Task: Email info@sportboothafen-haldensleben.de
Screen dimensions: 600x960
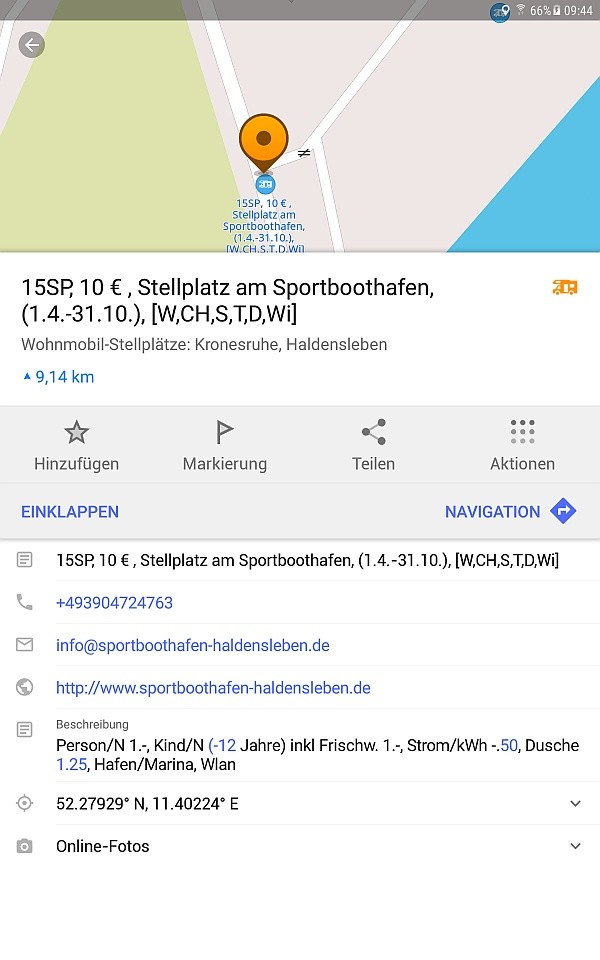Action: point(193,645)
